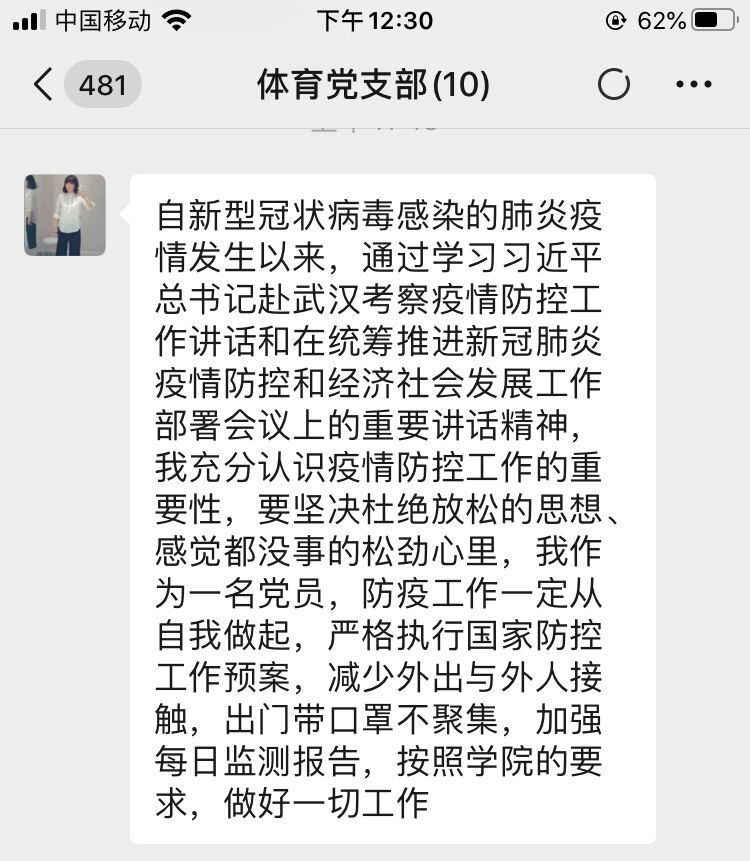Go back to the chat list

point(42,84)
